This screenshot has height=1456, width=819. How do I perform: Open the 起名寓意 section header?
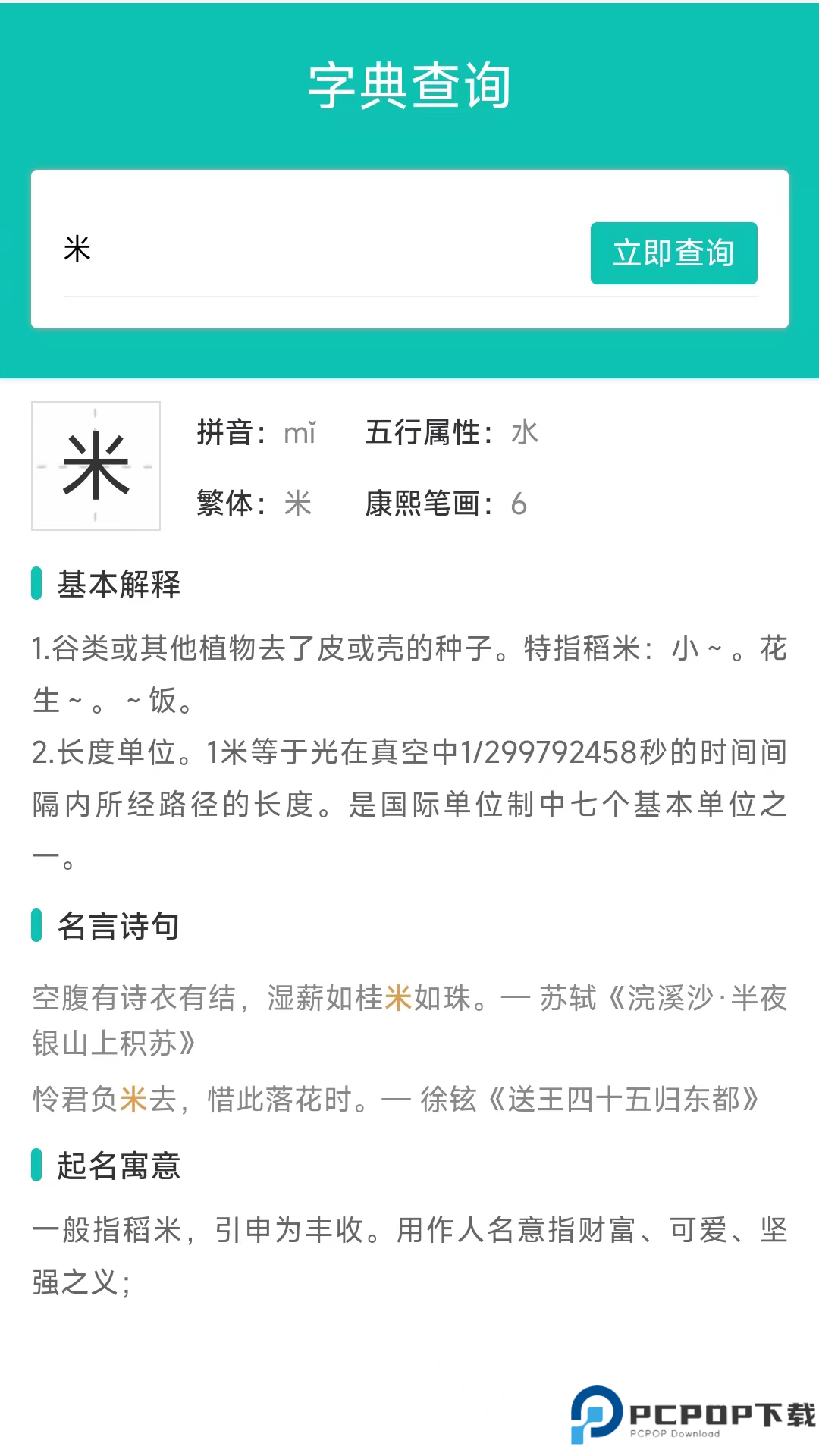pos(118,1168)
